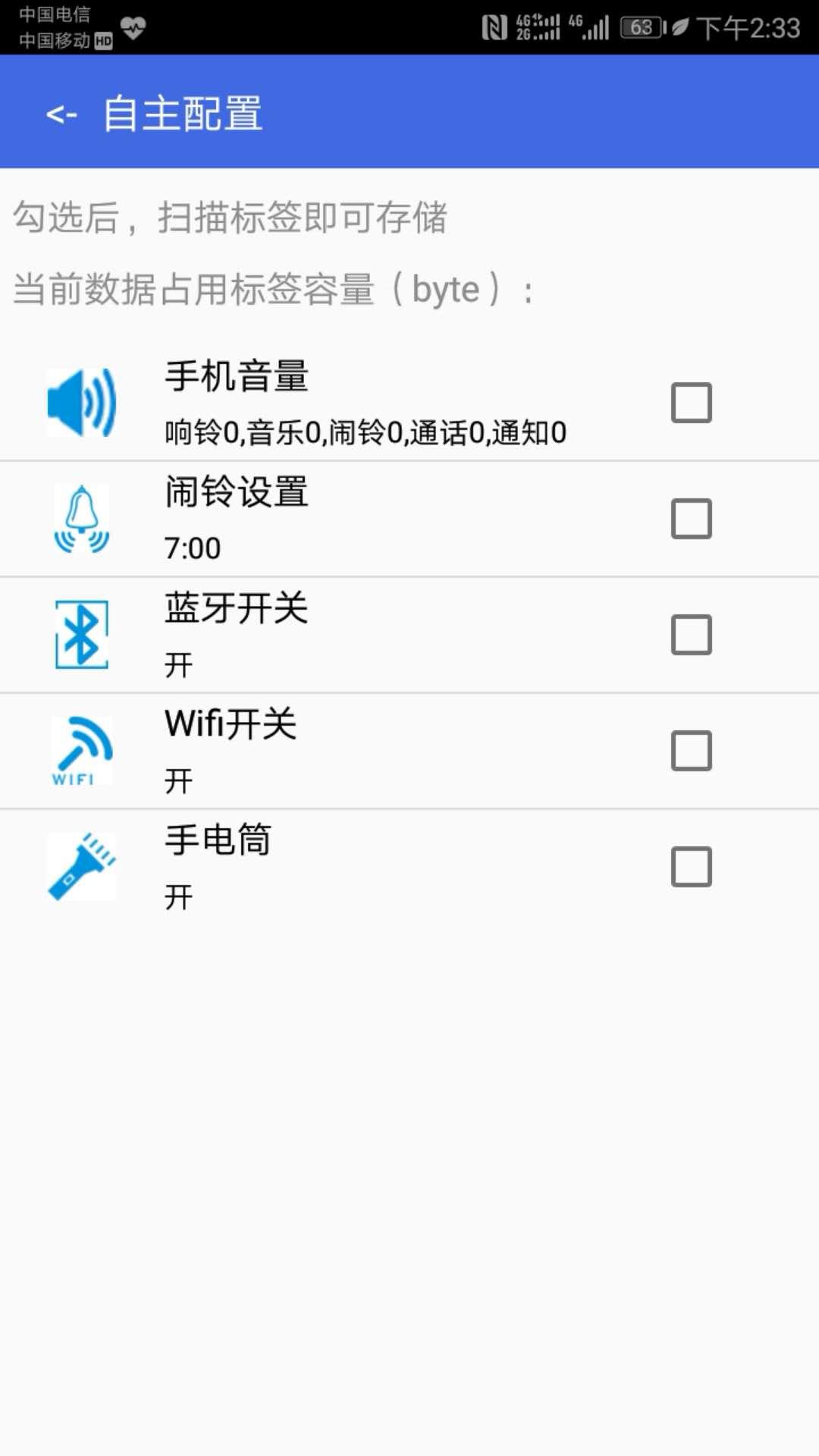The image size is (819, 1456).
Task: Tick the 蓝牙开关 checkbox
Action: click(x=691, y=635)
